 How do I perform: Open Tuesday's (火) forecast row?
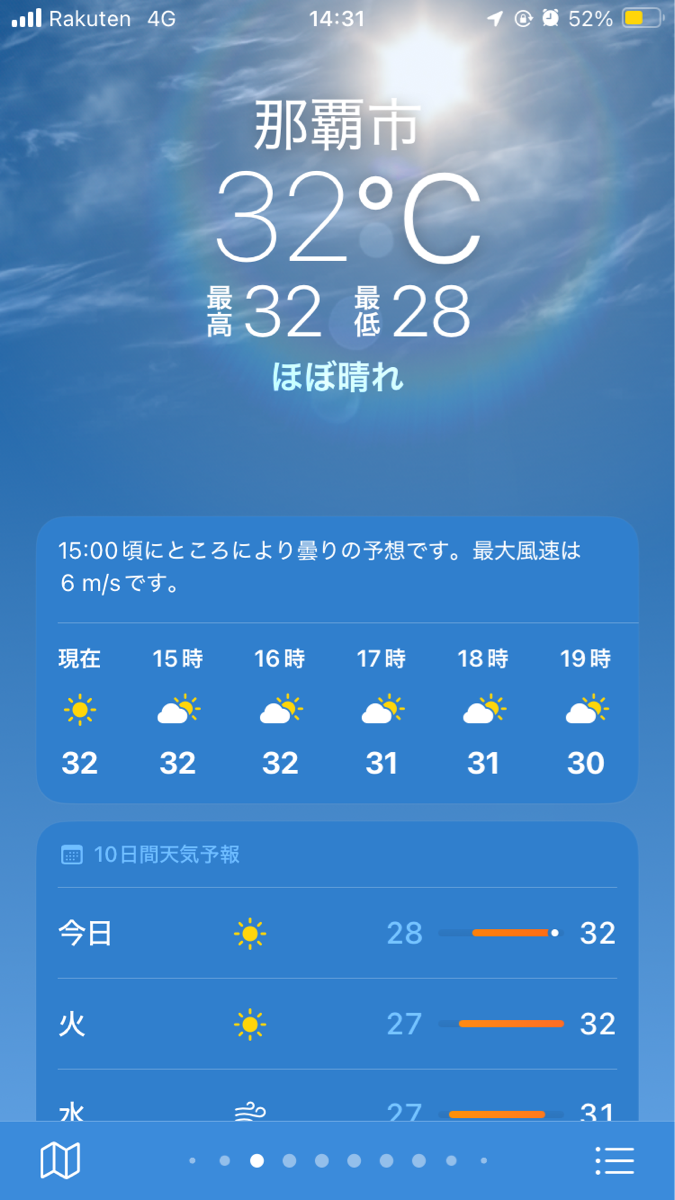pos(337,1024)
